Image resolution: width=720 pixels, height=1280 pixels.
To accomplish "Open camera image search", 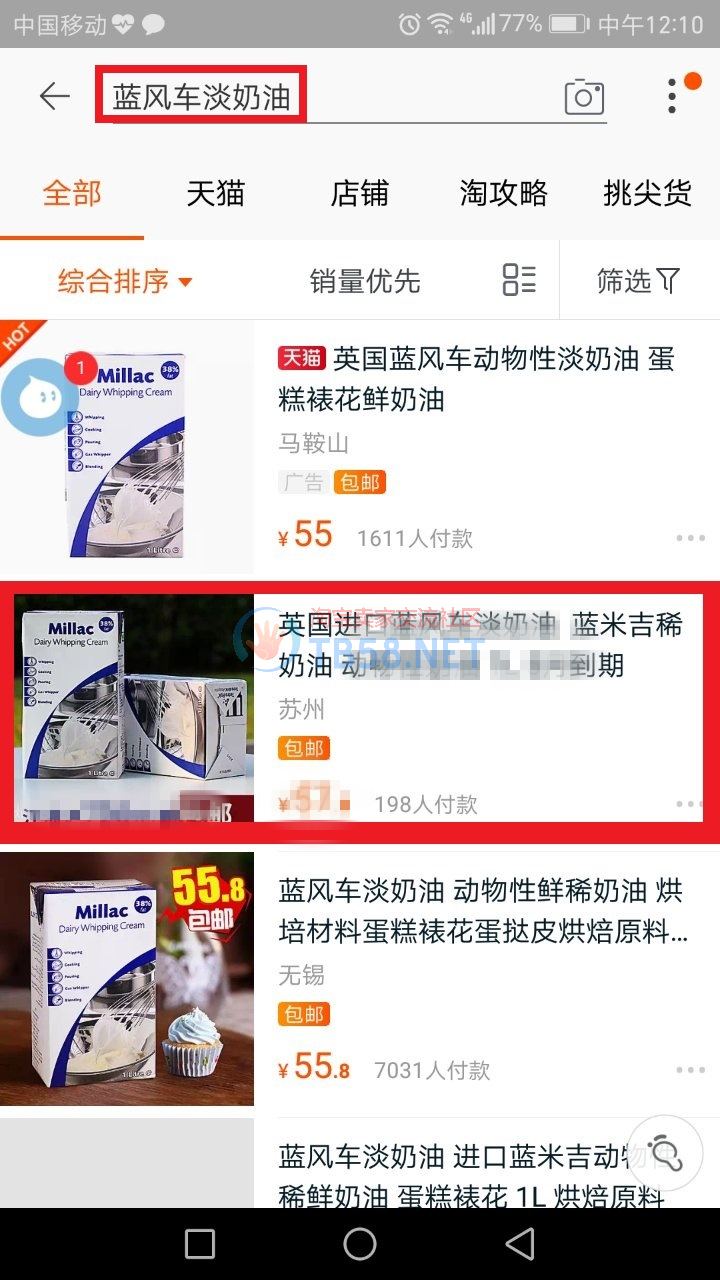I will click(584, 97).
